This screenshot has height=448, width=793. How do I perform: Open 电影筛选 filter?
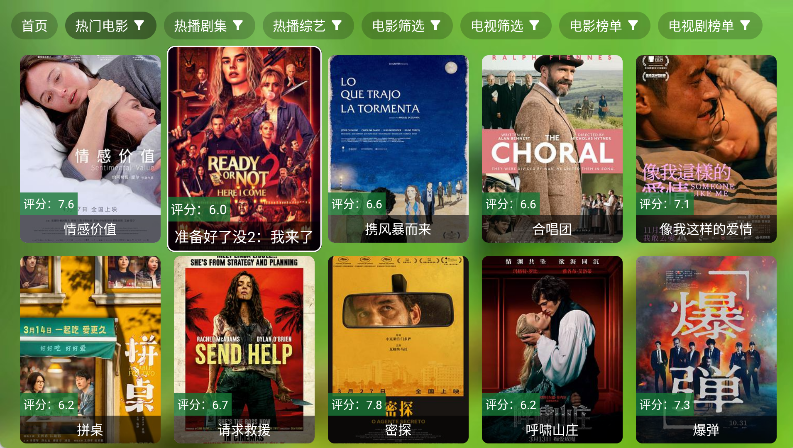tap(406, 26)
